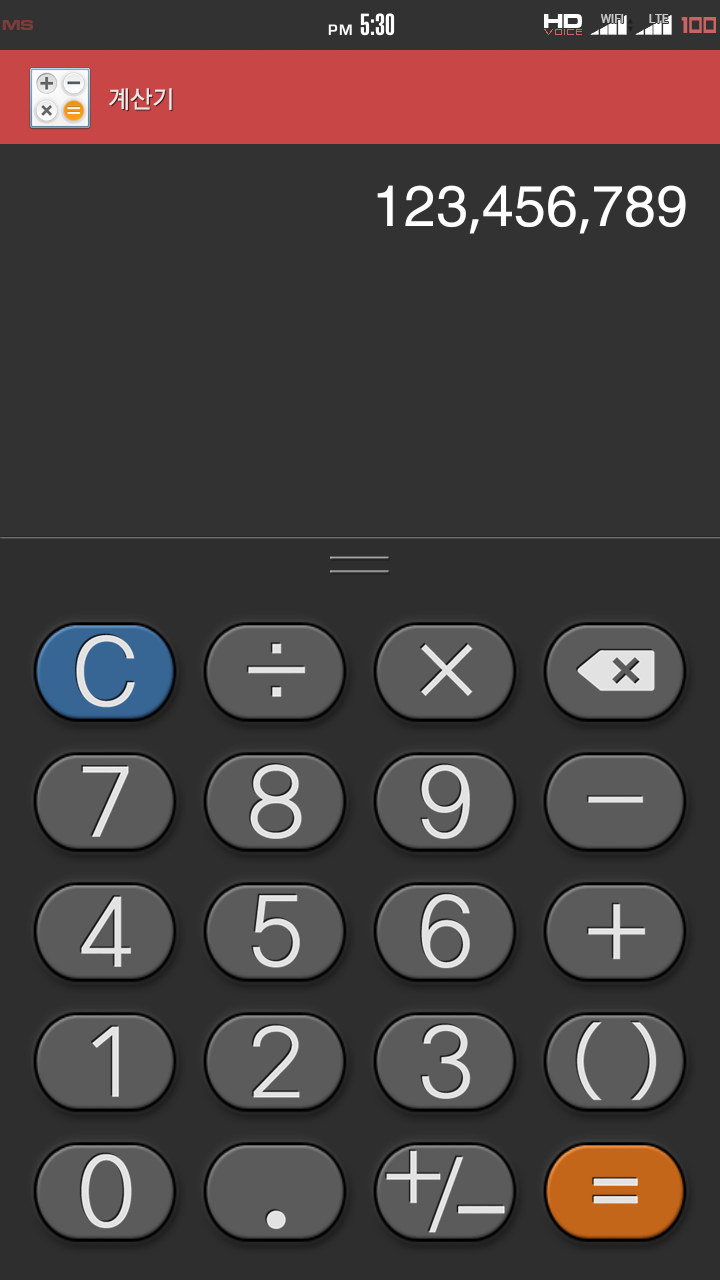Enter the digit 9
Screen dimensions: 720x1280
445,801
